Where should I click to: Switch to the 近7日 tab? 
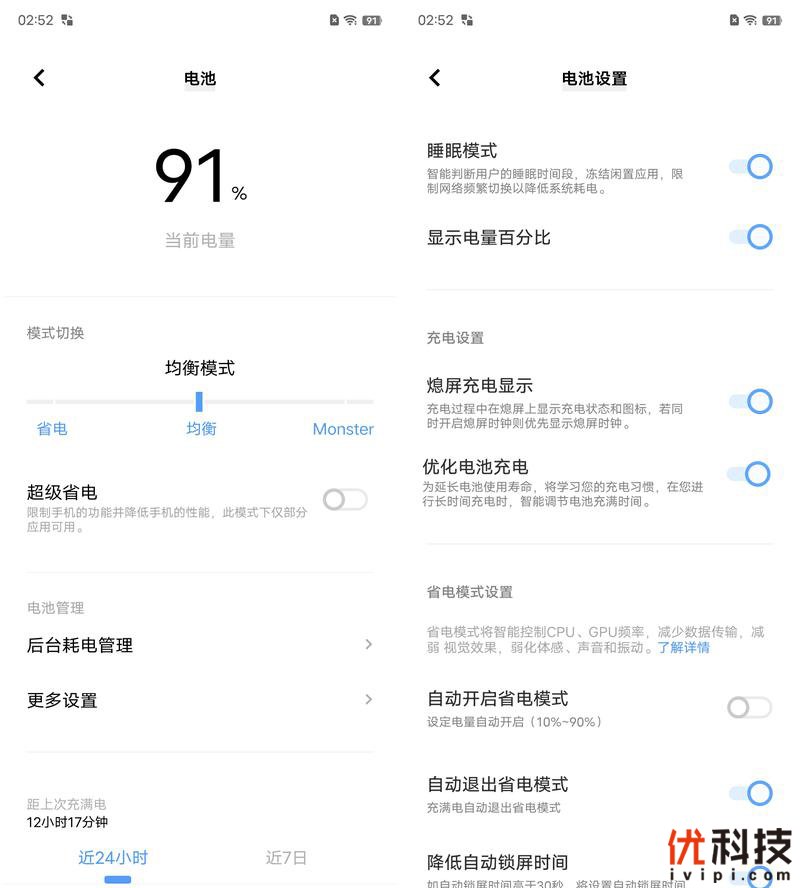[x=286, y=857]
